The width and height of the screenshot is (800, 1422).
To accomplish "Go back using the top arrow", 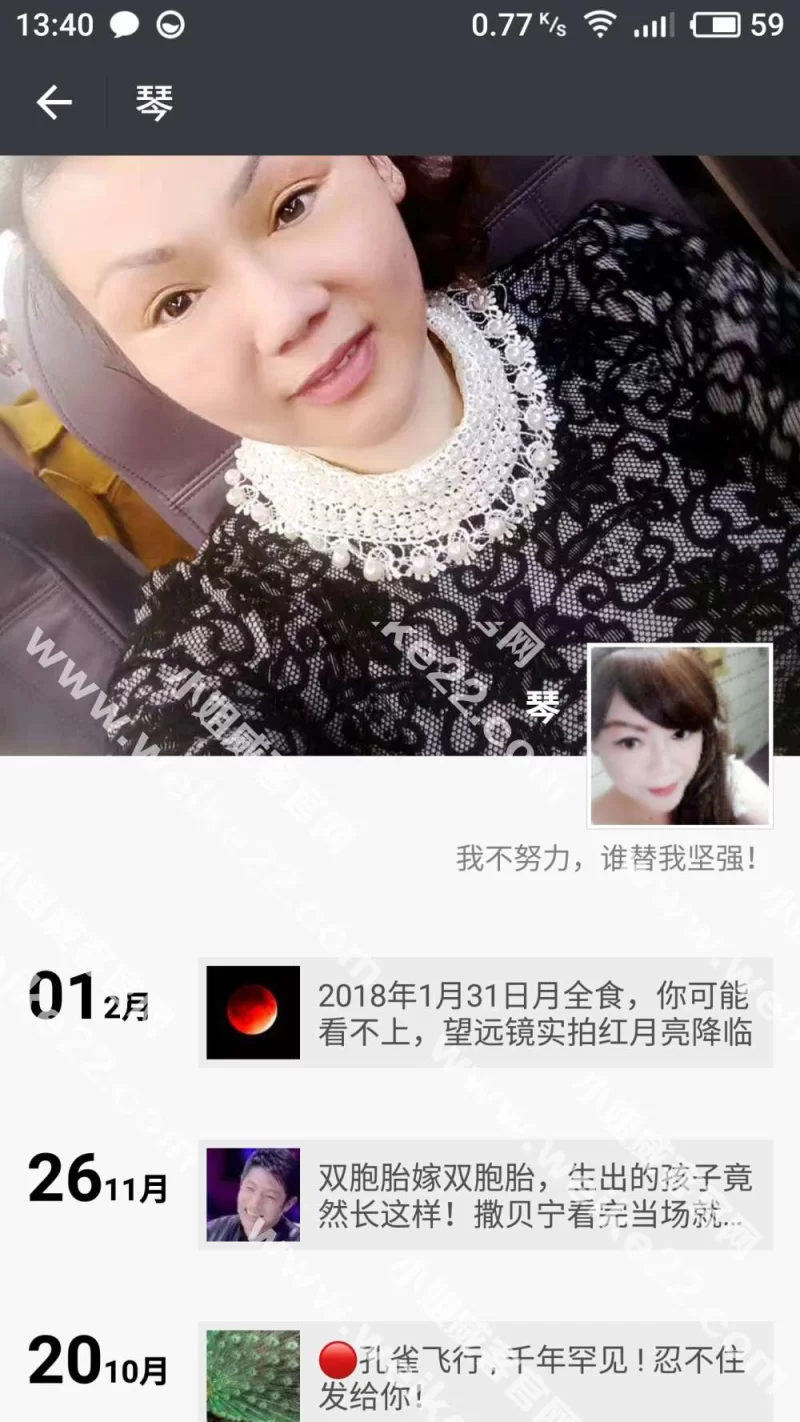I will click(54, 102).
